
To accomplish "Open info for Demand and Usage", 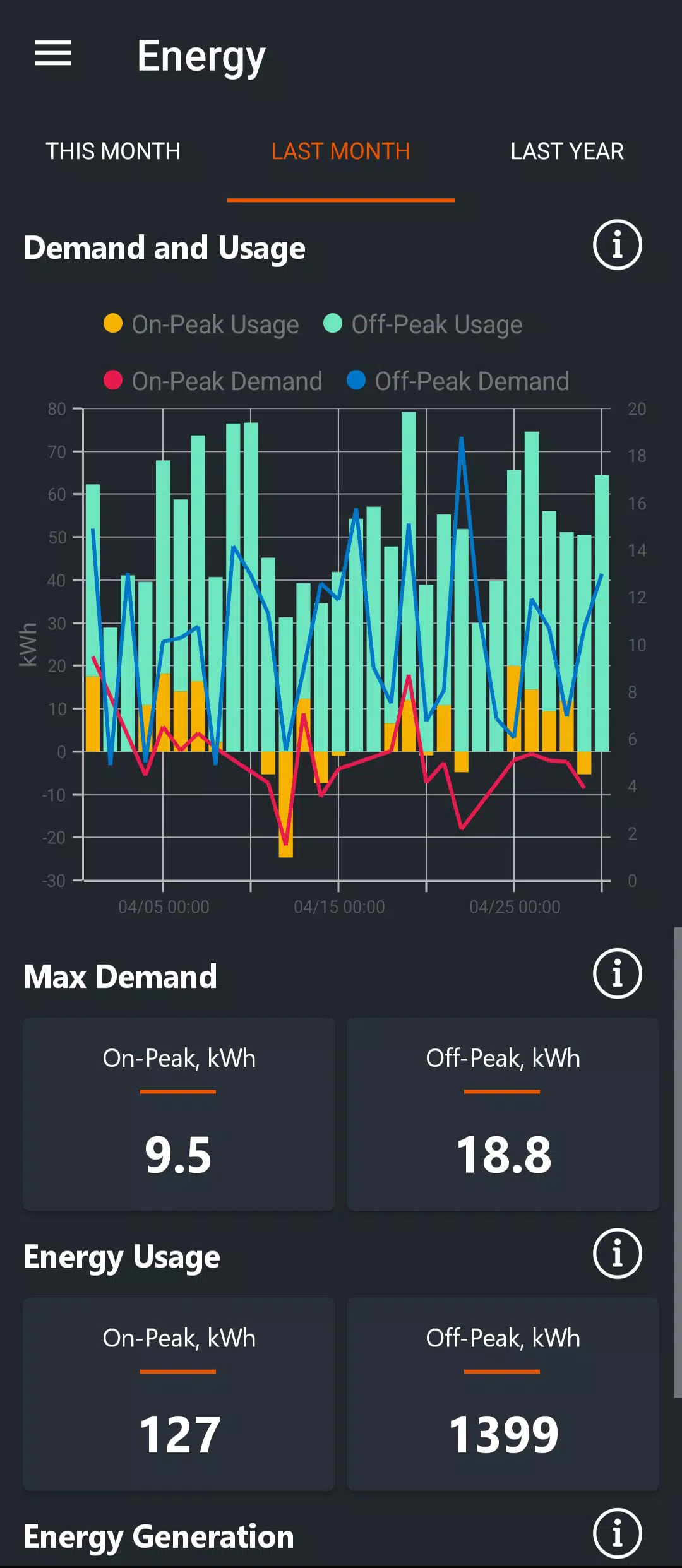I will pos(617,245).
